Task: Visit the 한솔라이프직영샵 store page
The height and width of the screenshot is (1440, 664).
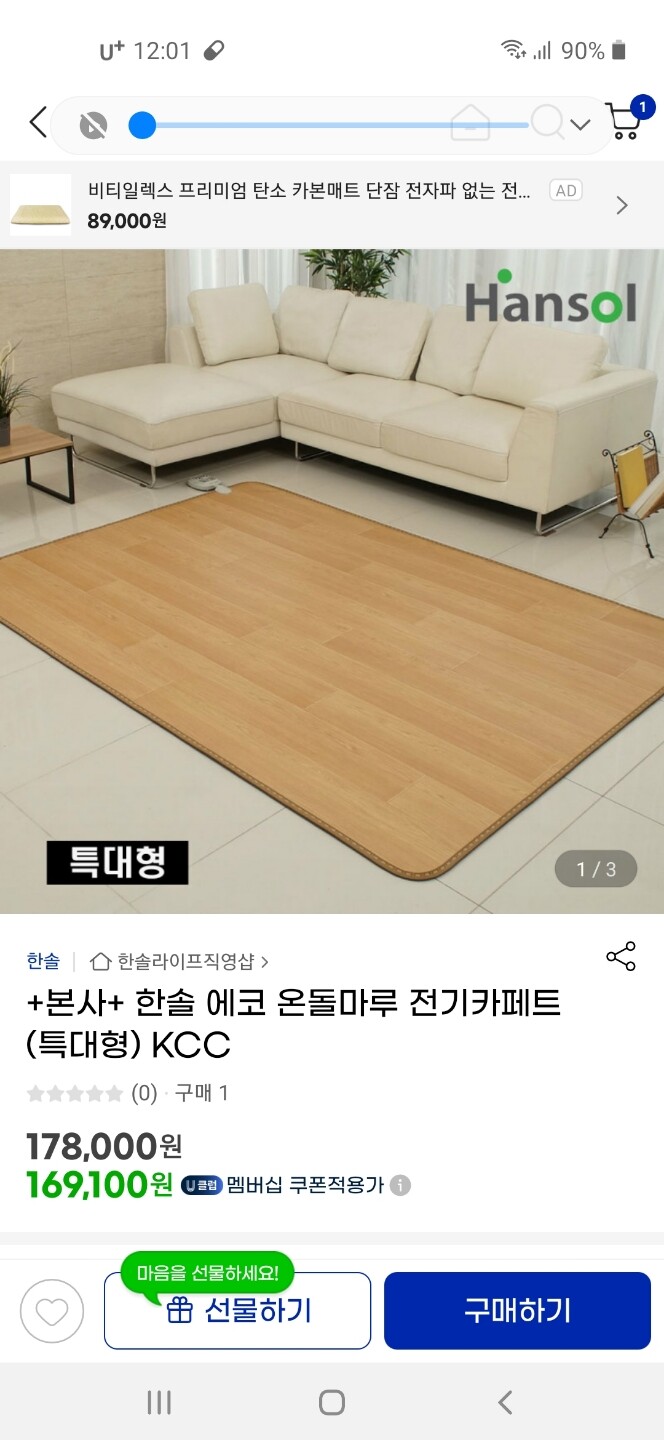Action: coord(180,962)
